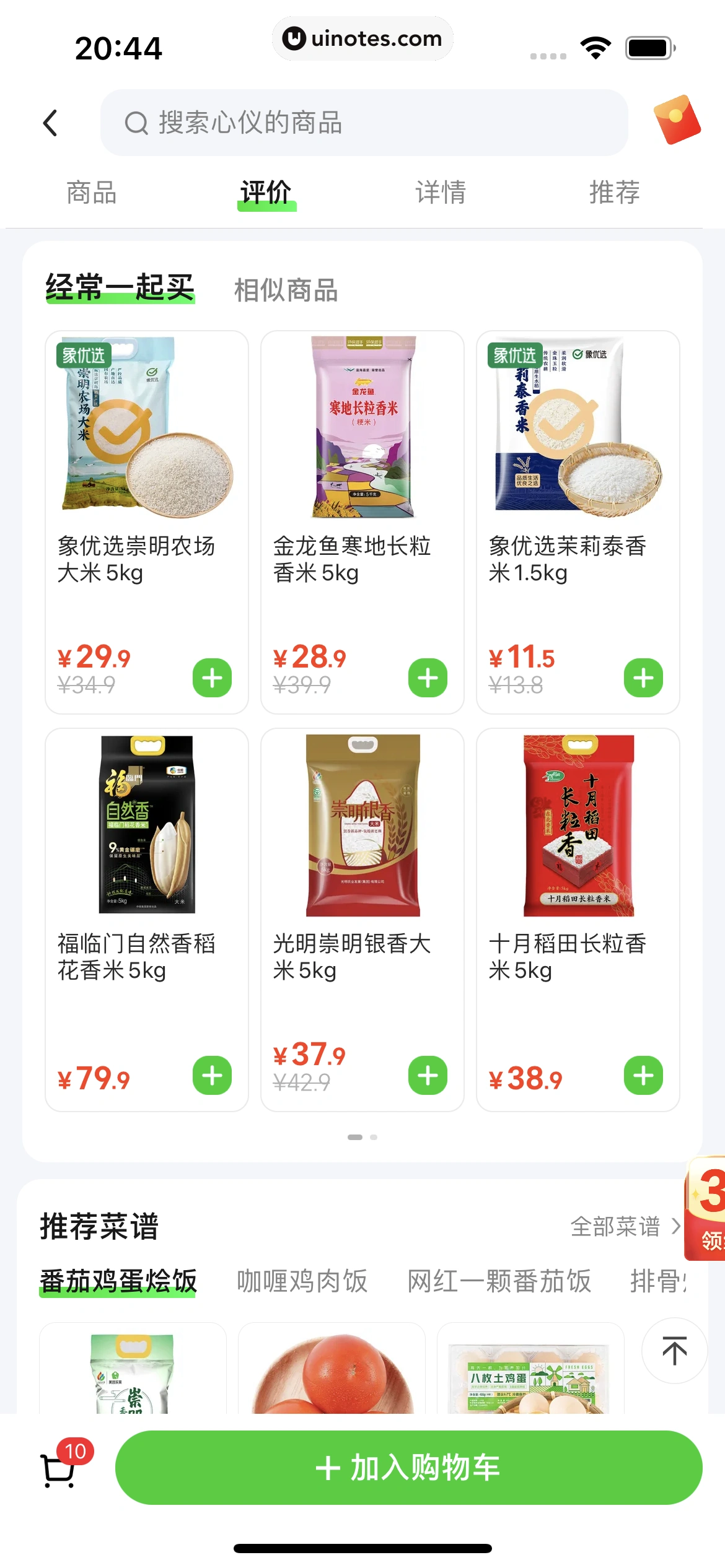725x1568 pixels.
Task: Select the 网红一颗番茄饭 recipe option
Action: 499,1282
